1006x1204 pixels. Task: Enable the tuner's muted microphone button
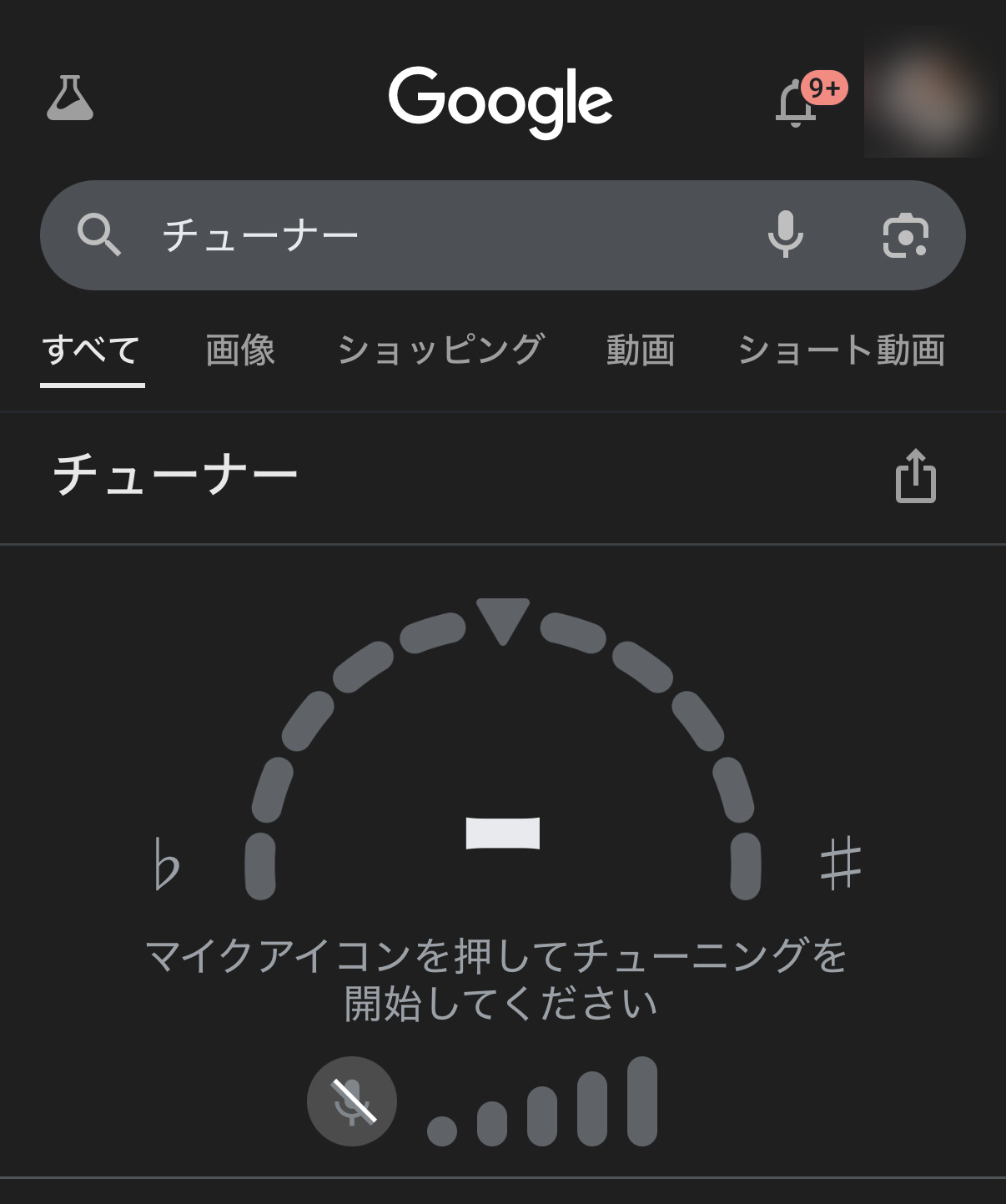pyautogui.click(x=352, y=1101)
